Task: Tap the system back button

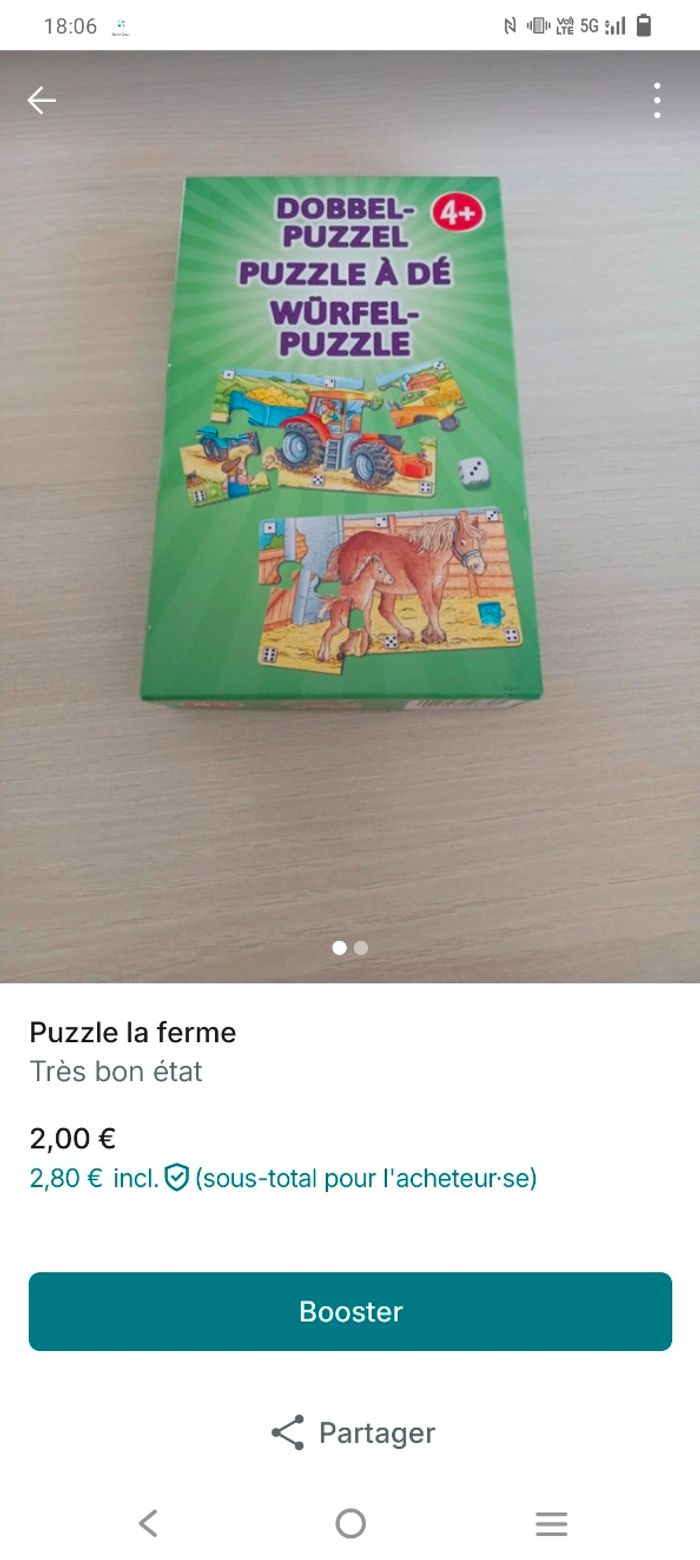Action: (x=148, y=1523)
